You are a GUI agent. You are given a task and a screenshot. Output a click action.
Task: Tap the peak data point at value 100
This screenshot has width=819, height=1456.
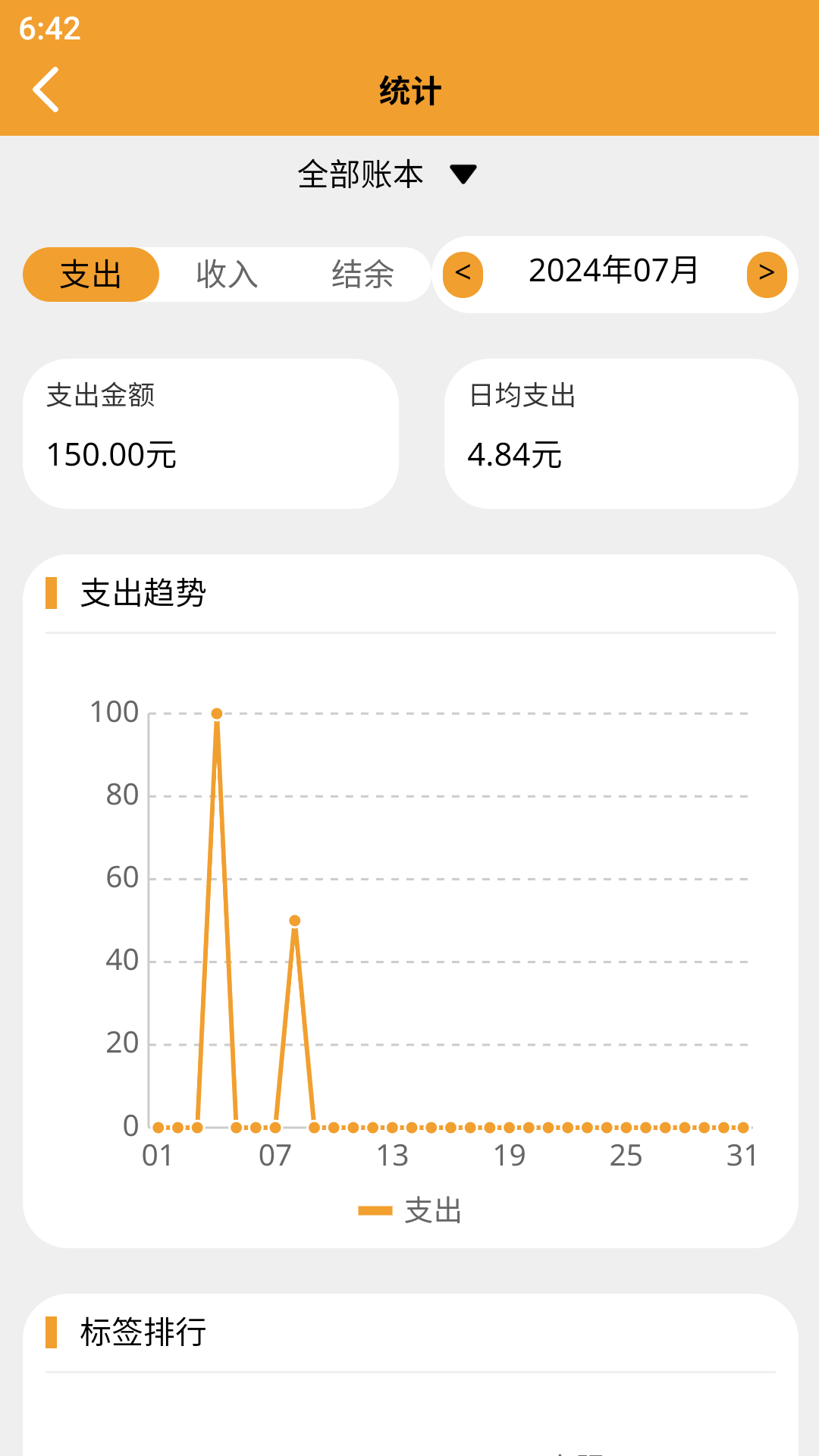pyautogui.click(x=217, y=713)
